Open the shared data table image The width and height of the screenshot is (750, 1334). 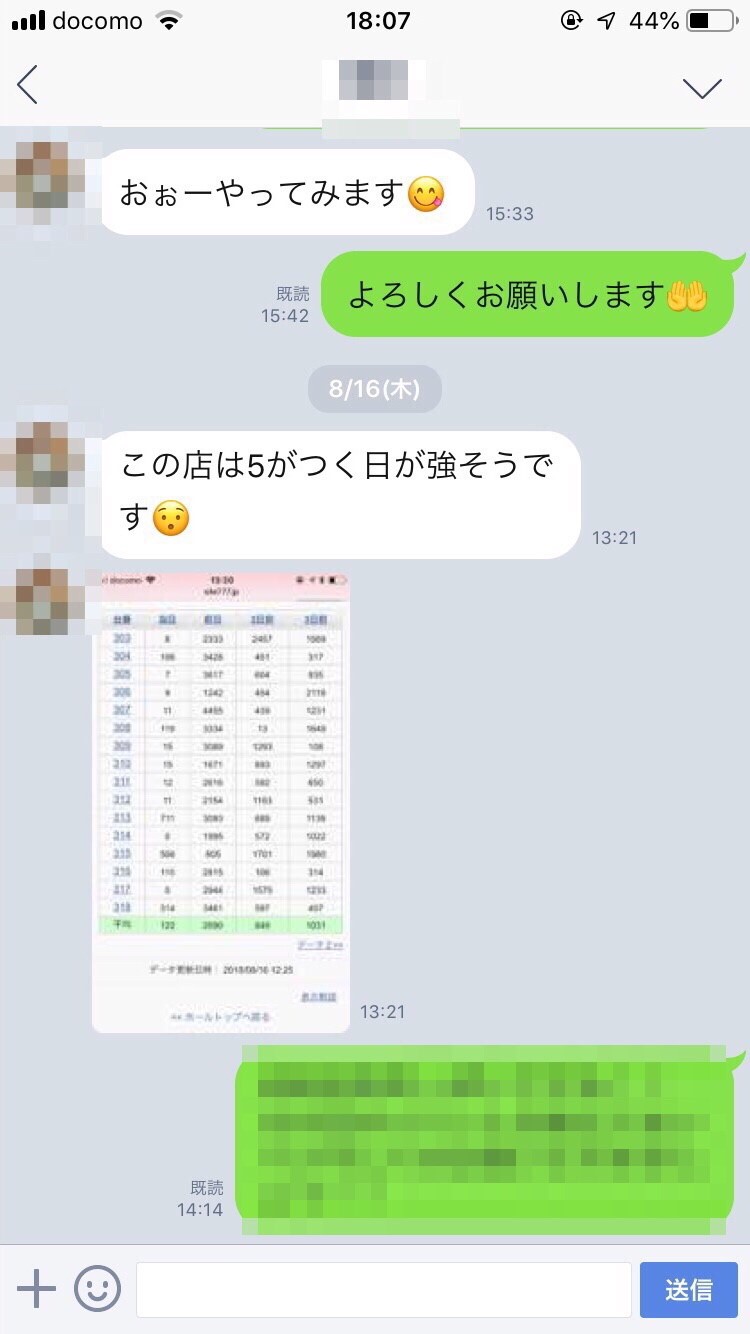[221, 800]
